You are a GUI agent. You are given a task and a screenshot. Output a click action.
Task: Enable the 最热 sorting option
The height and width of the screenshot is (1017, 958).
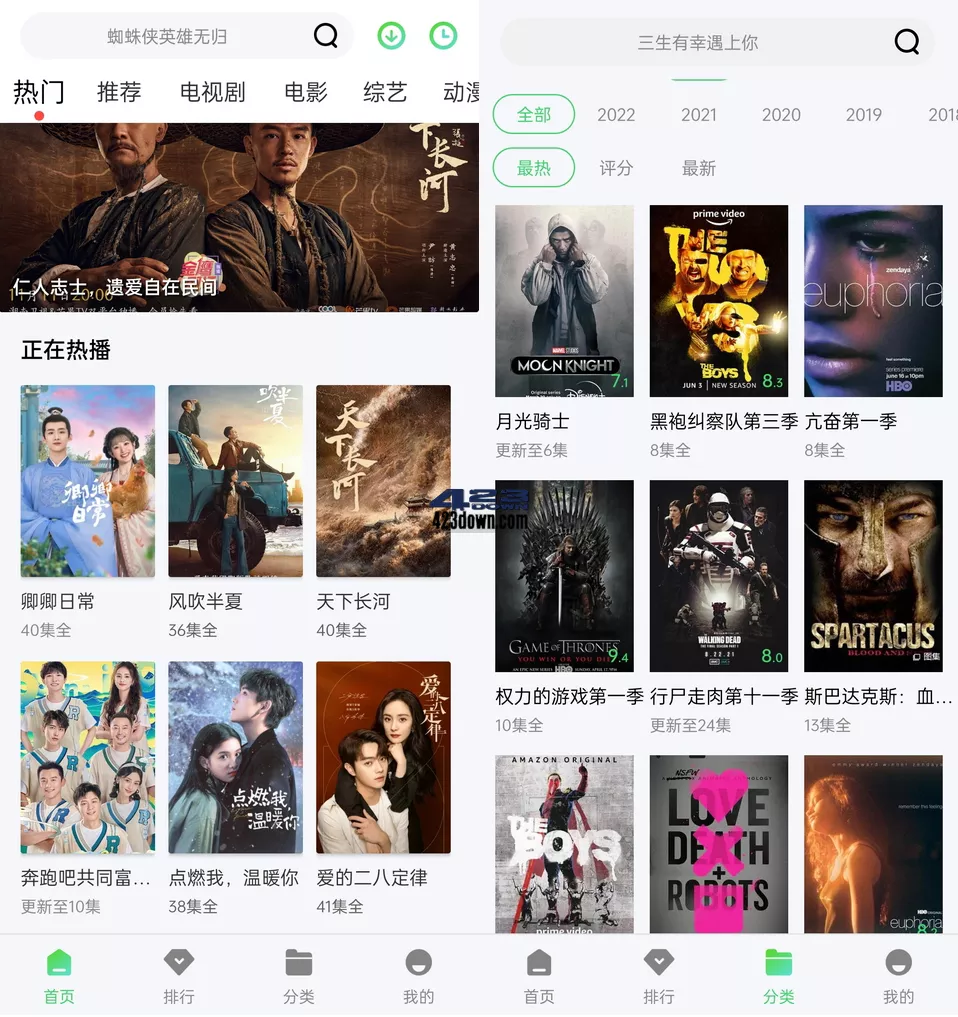click(534, 168)
